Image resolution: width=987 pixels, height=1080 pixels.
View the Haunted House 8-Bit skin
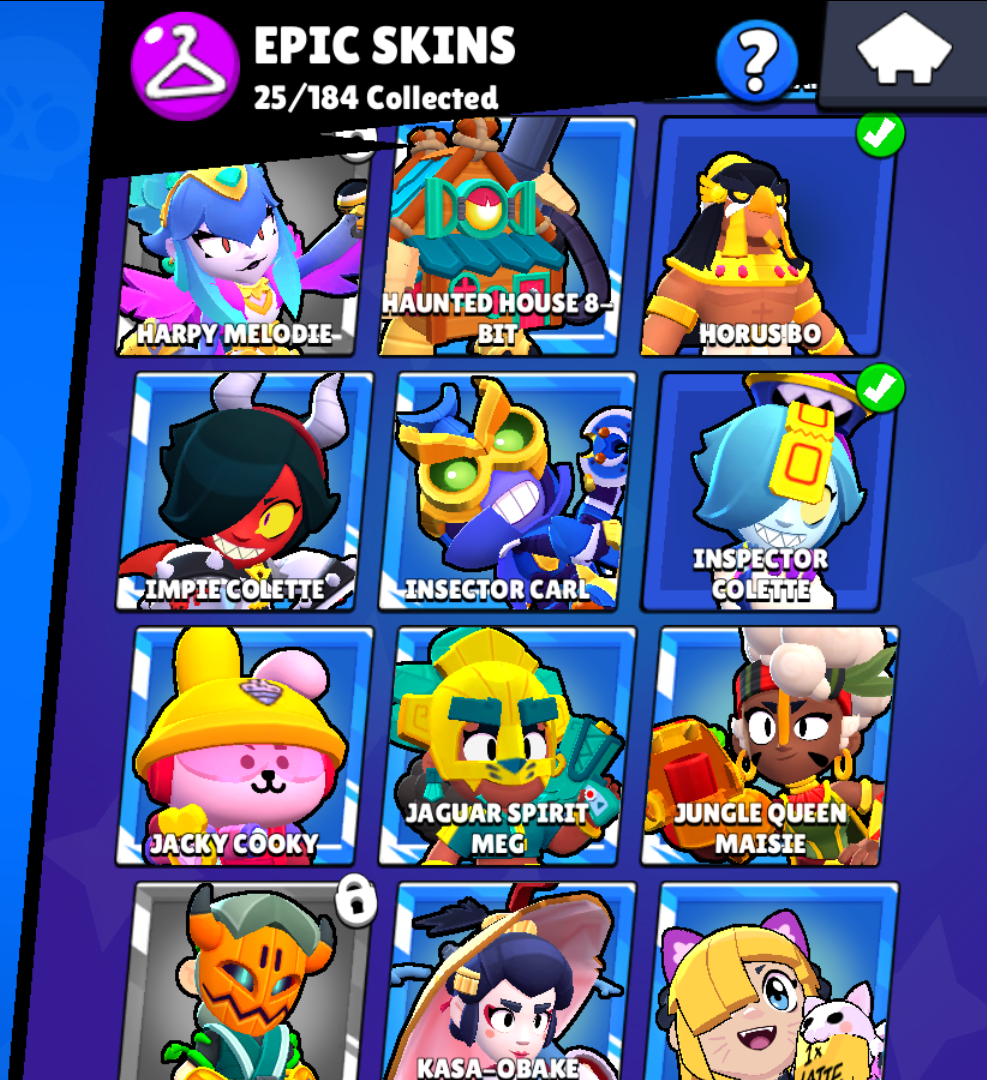[x=507, y=240]
